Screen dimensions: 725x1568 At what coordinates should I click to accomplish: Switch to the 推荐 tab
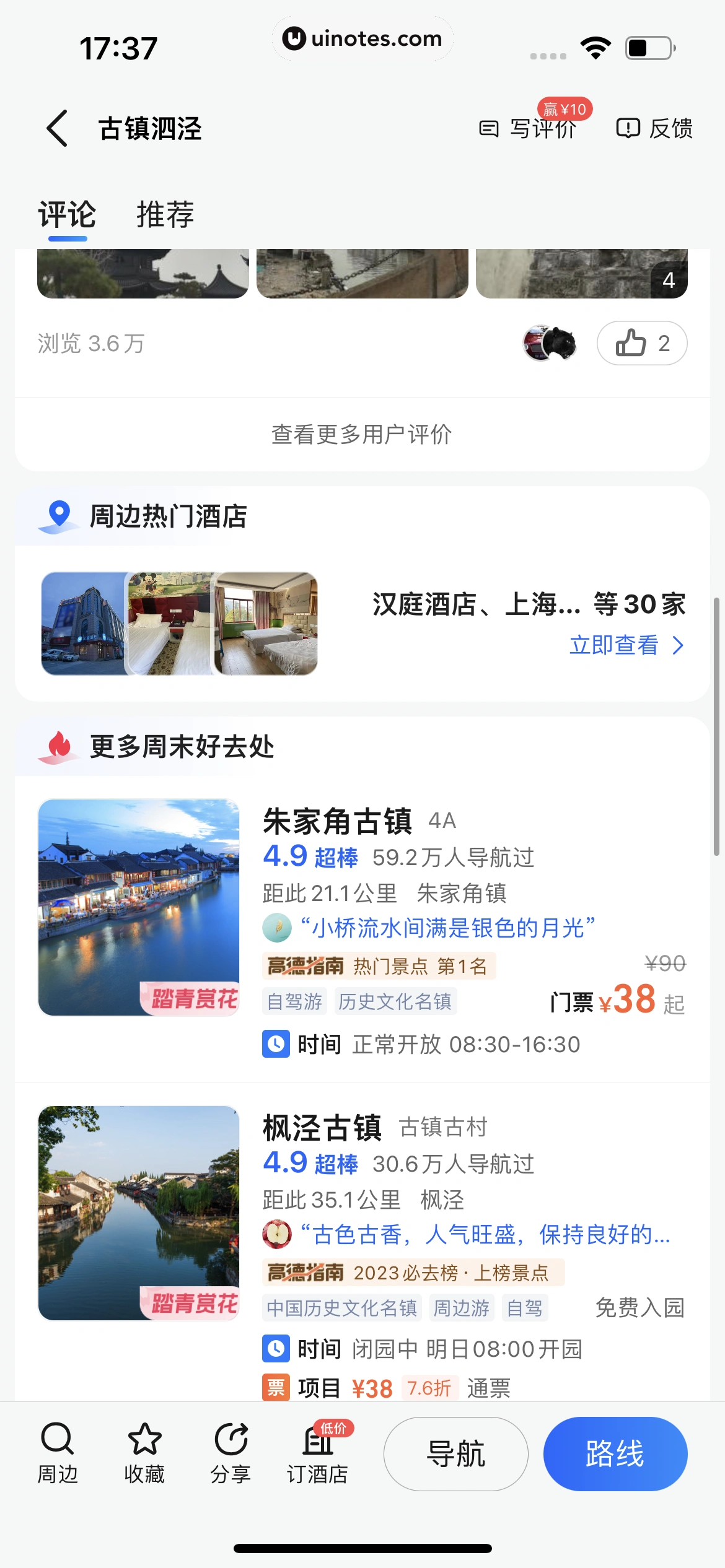(x=165, y=215)
